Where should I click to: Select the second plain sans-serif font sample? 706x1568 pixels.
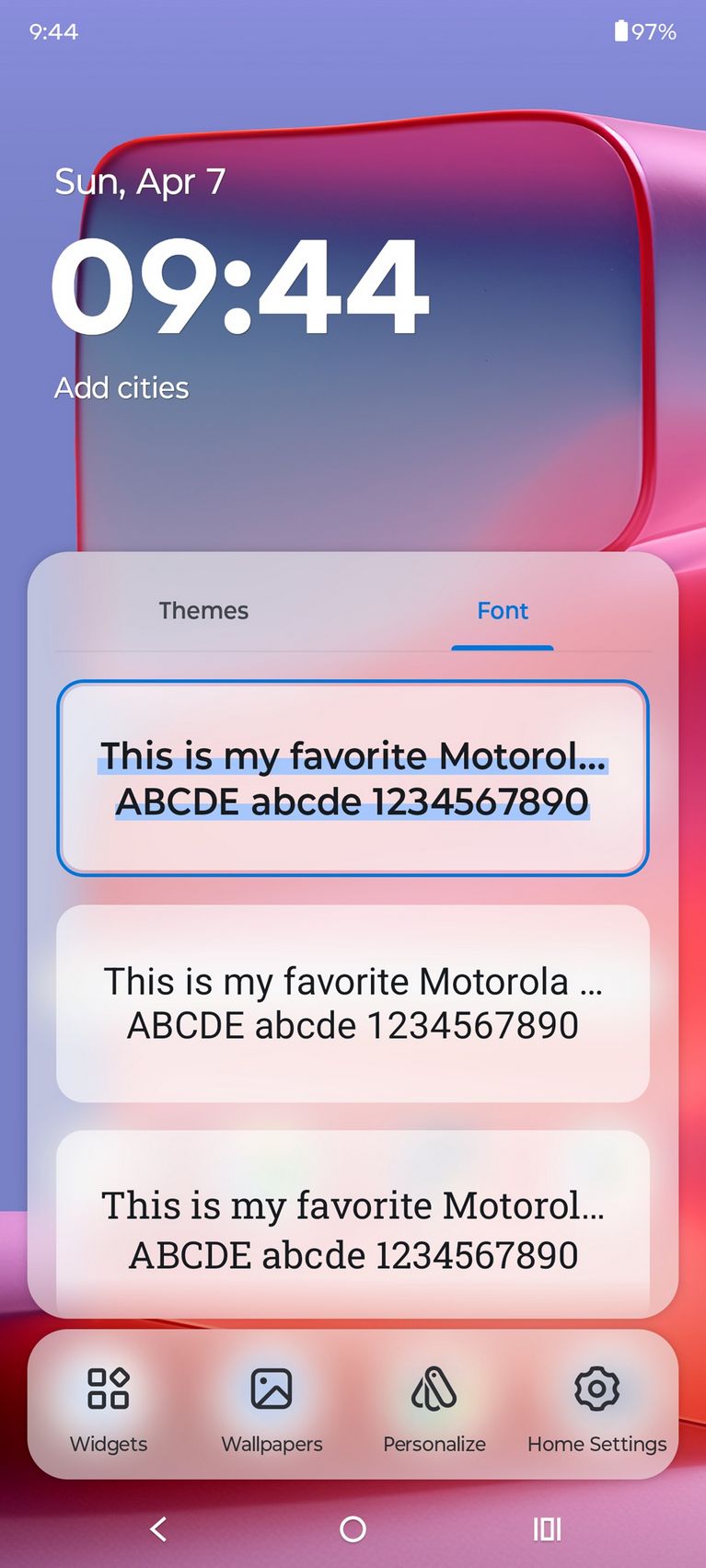(x=353, y=1003)
